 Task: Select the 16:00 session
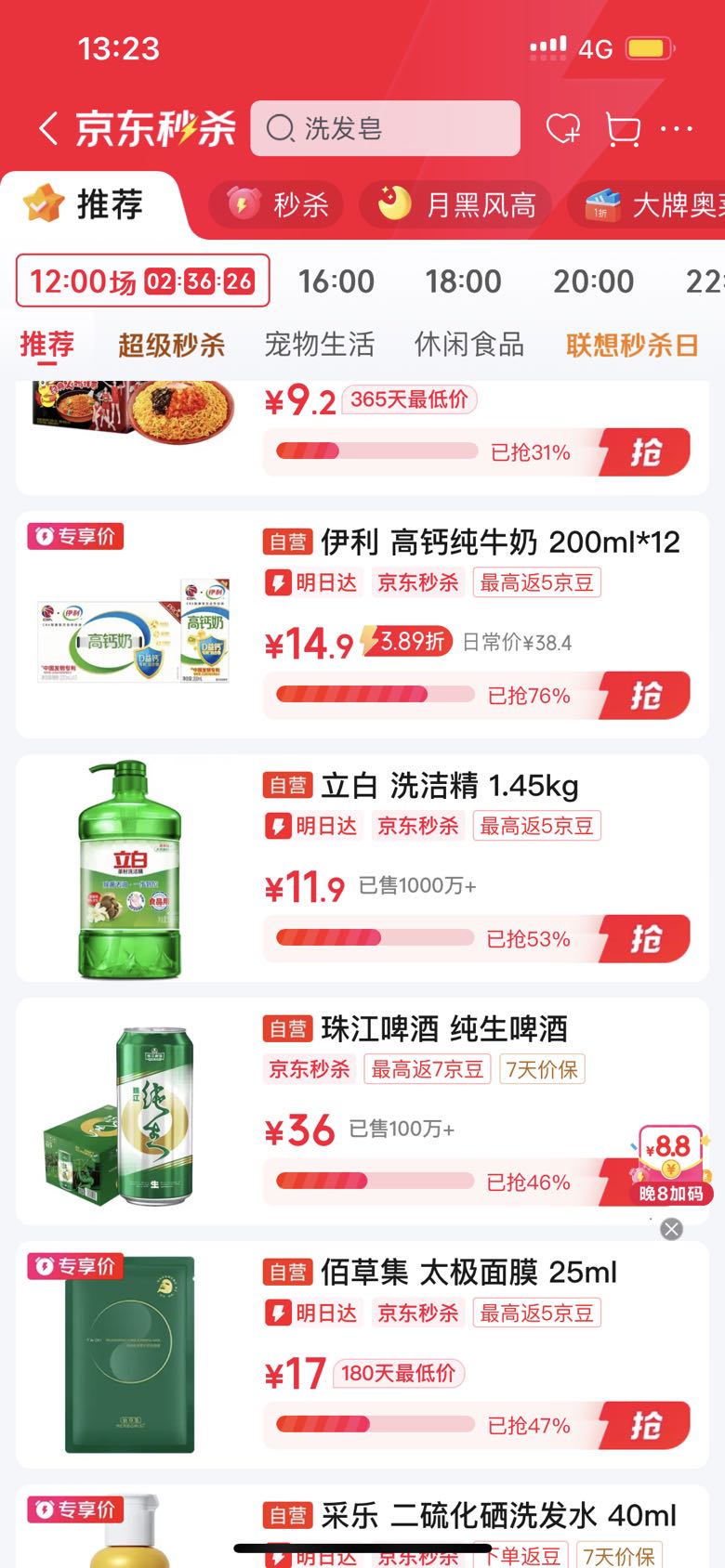coord(336,281)
